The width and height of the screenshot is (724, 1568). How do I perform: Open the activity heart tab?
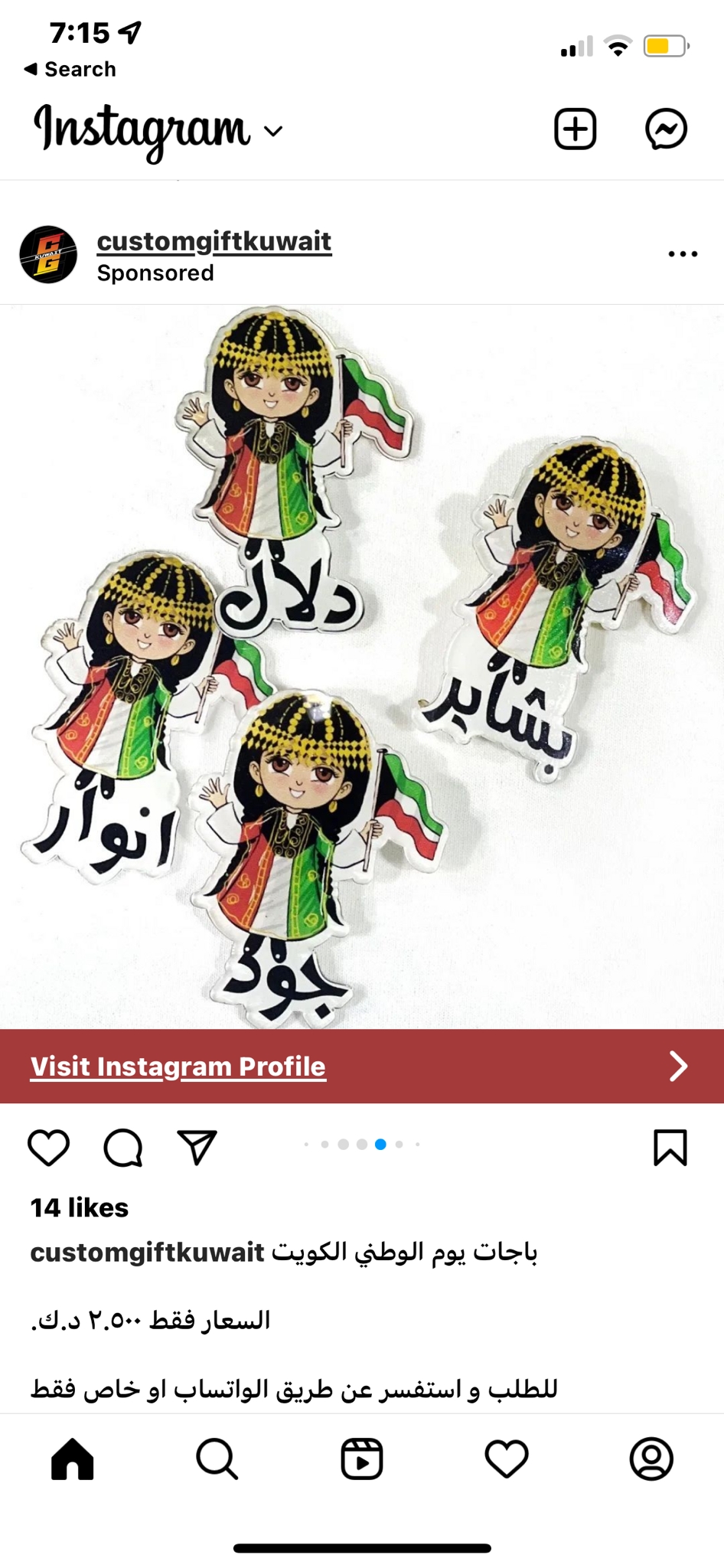507,1459
